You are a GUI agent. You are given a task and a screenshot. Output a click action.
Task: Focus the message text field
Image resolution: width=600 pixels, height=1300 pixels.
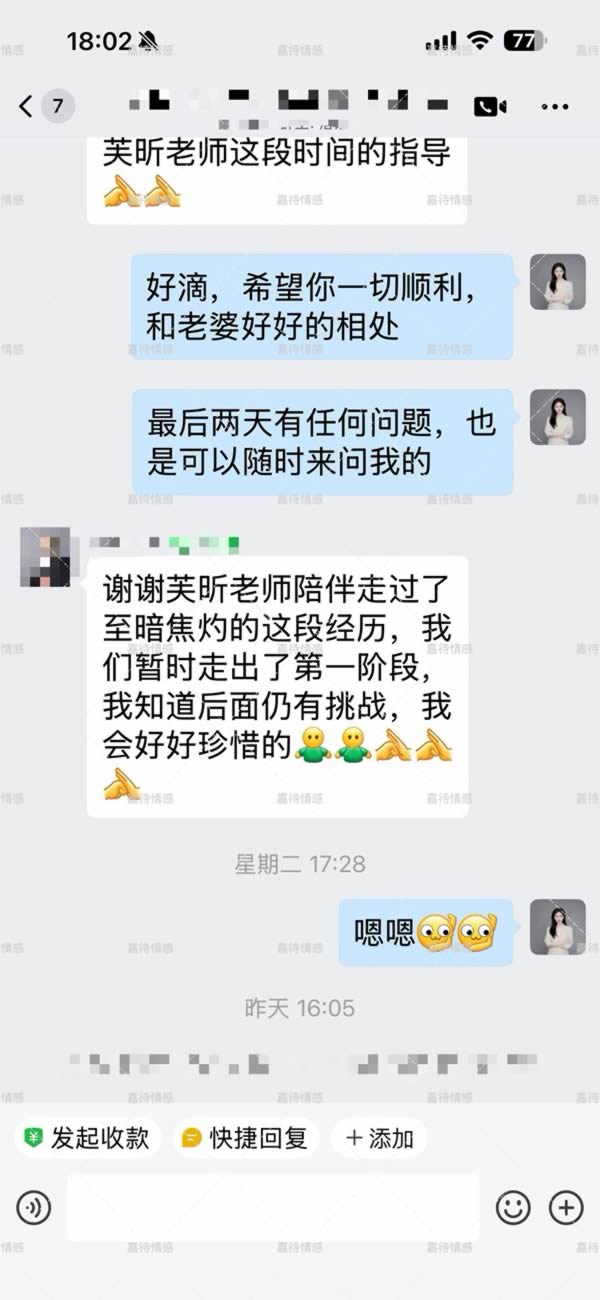point(272,1208)
